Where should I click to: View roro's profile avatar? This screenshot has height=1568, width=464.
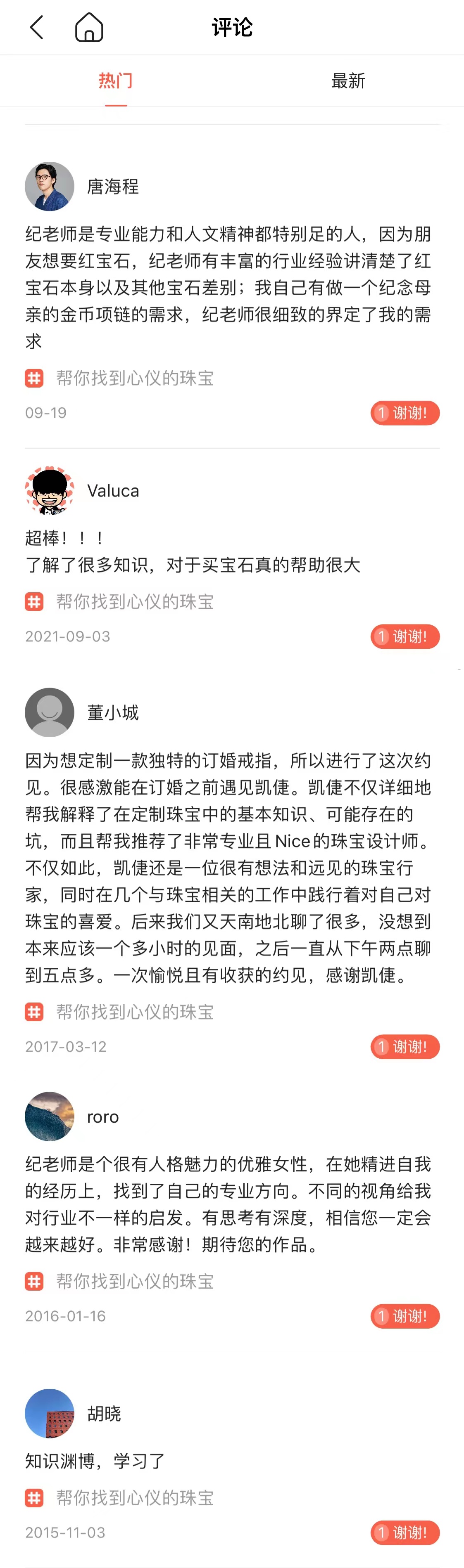(x=50, y=1116)
